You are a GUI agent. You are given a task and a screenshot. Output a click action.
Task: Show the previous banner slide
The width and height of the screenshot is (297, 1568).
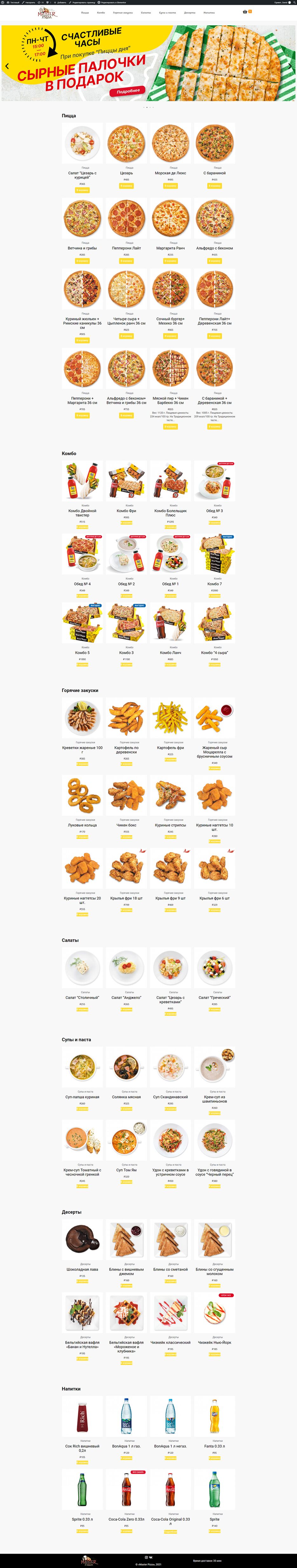click(x=7, y=66)
